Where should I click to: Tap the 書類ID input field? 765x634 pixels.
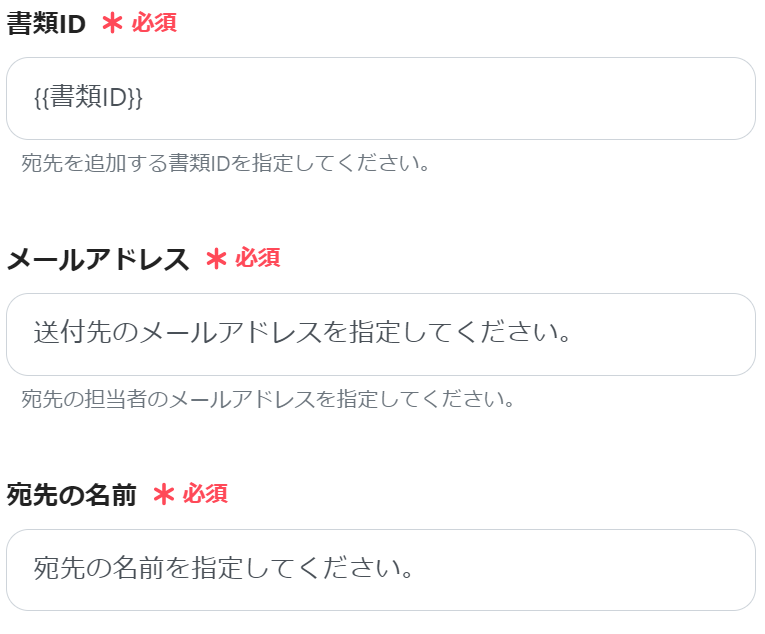[x=380, y=98]
